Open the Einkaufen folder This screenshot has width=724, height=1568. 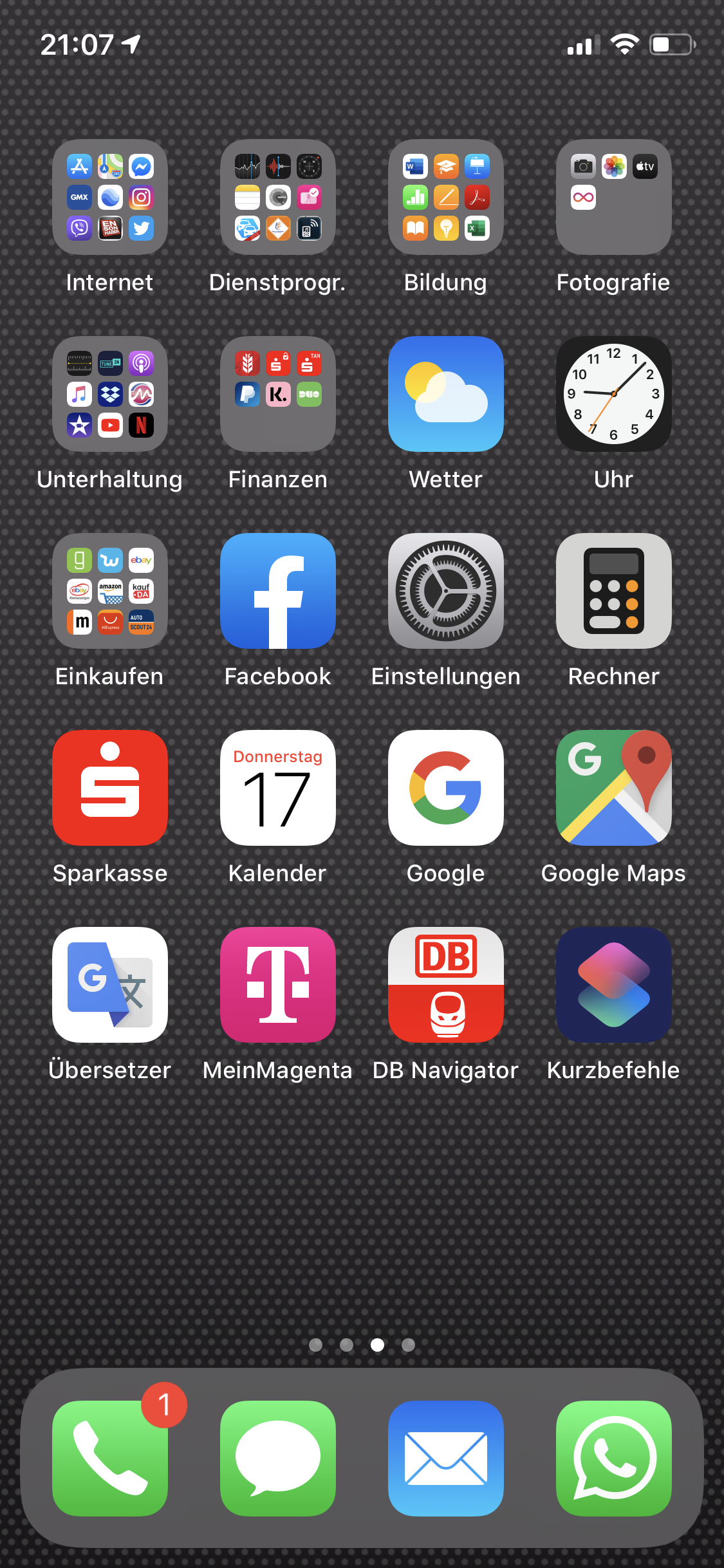[x=110, y=591]
